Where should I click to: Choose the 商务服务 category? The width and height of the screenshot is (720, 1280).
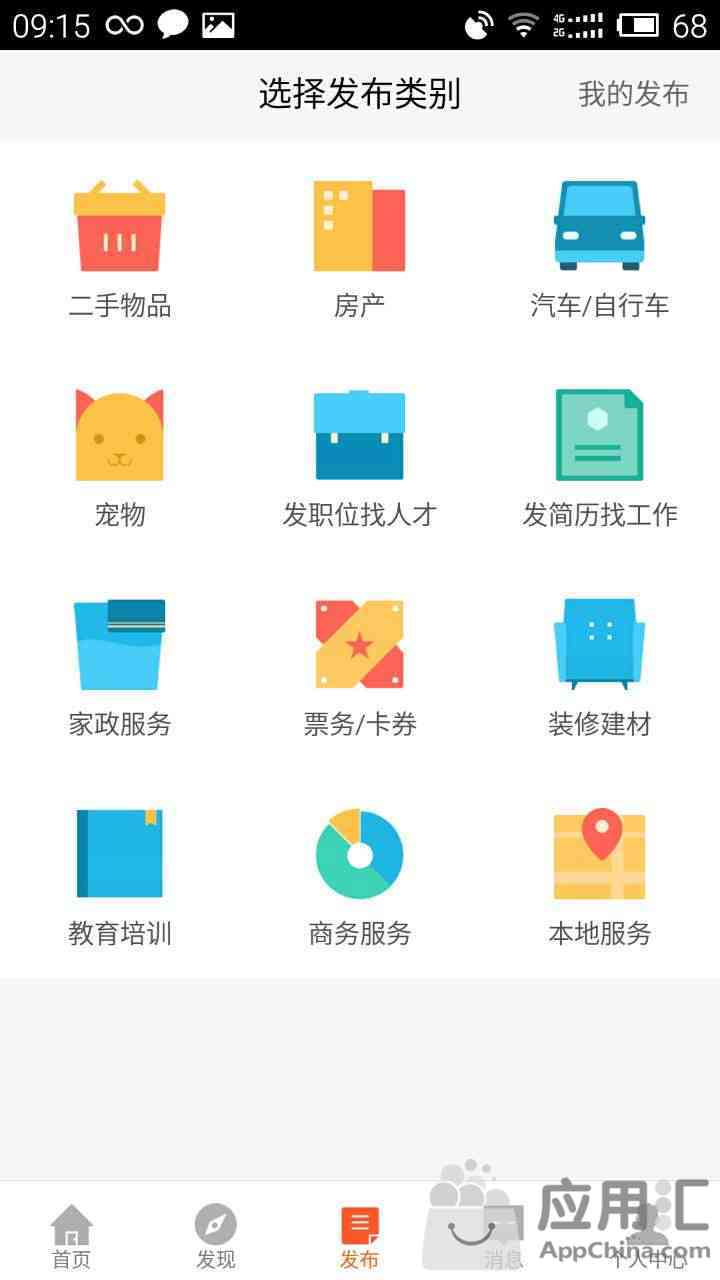coord(360,878)
